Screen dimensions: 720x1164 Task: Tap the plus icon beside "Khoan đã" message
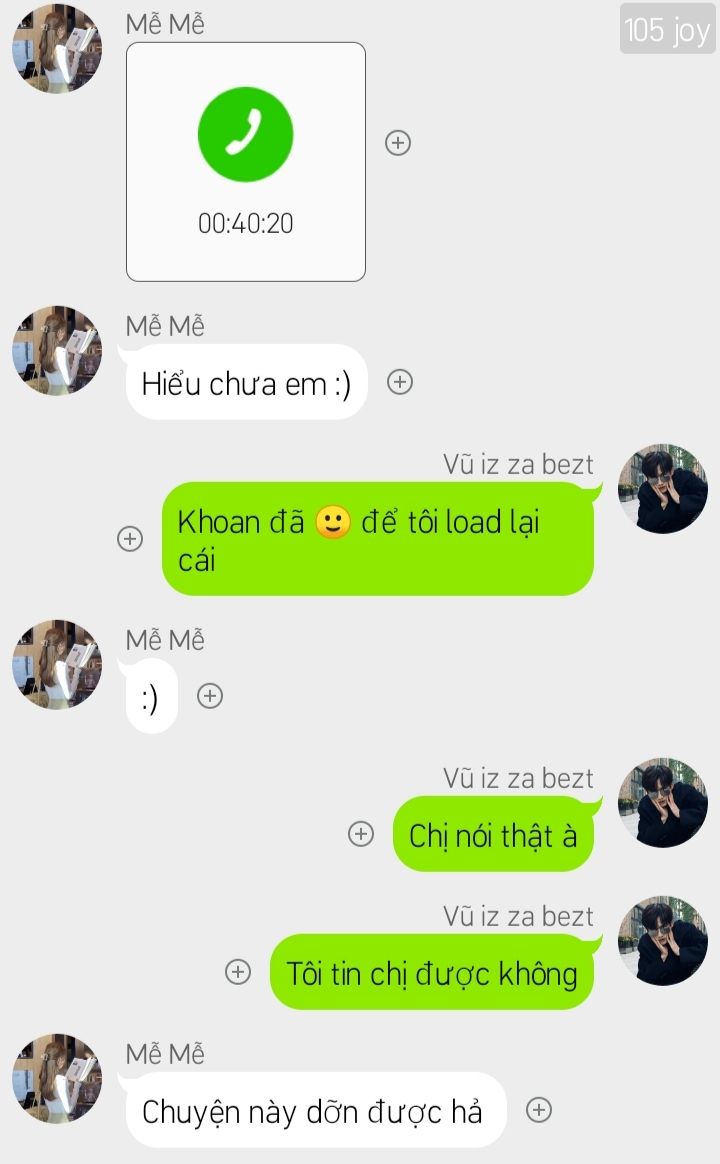(x=130, y=539)
